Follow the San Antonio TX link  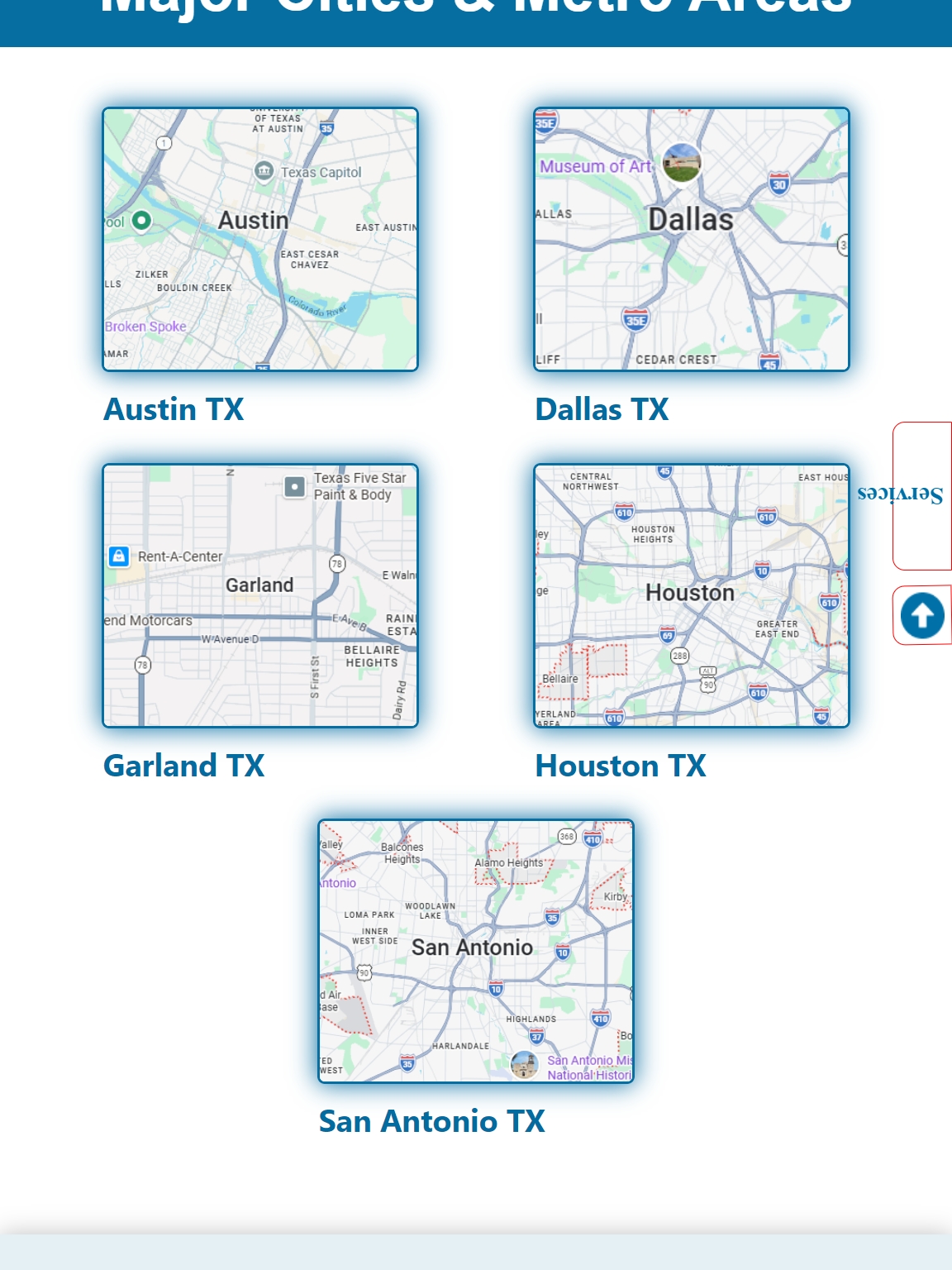point(432,1122)
